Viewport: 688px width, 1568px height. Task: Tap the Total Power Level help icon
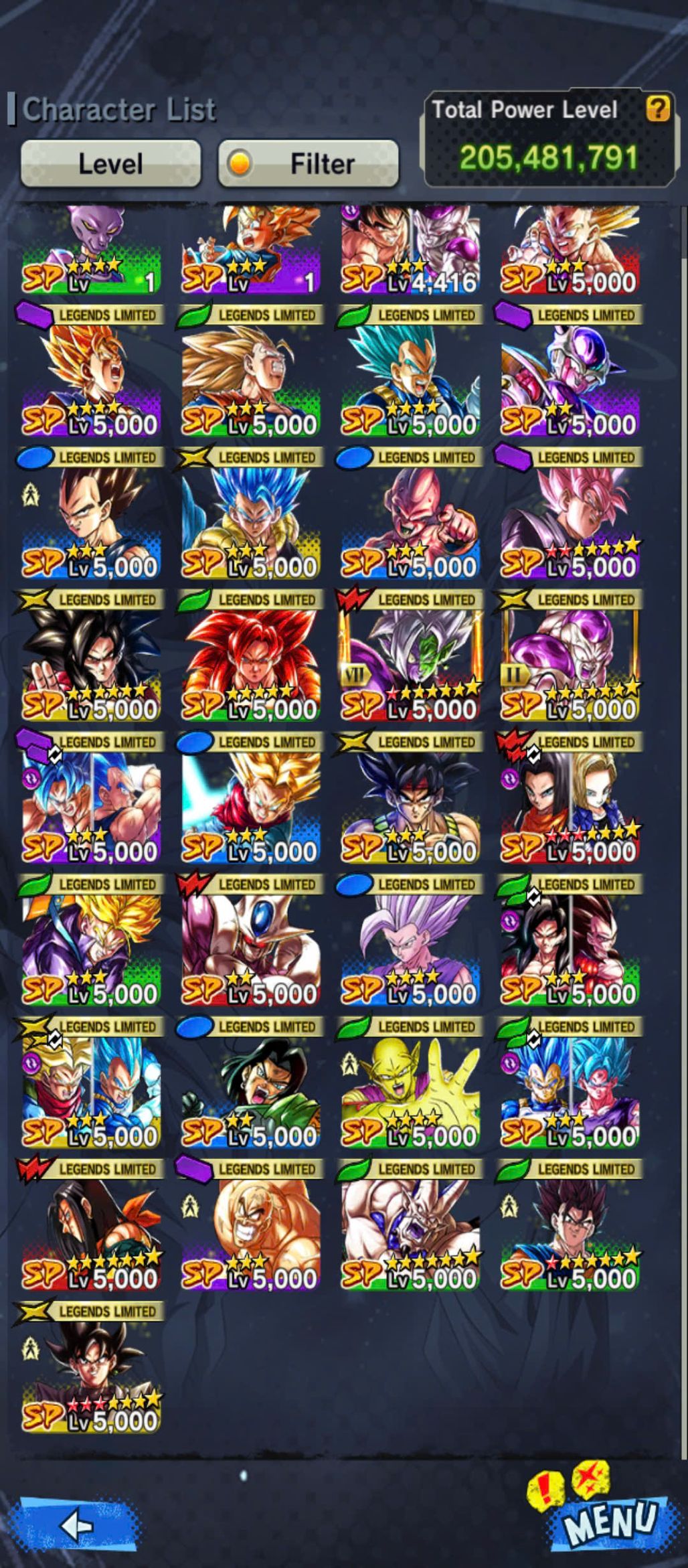[657, 108]
